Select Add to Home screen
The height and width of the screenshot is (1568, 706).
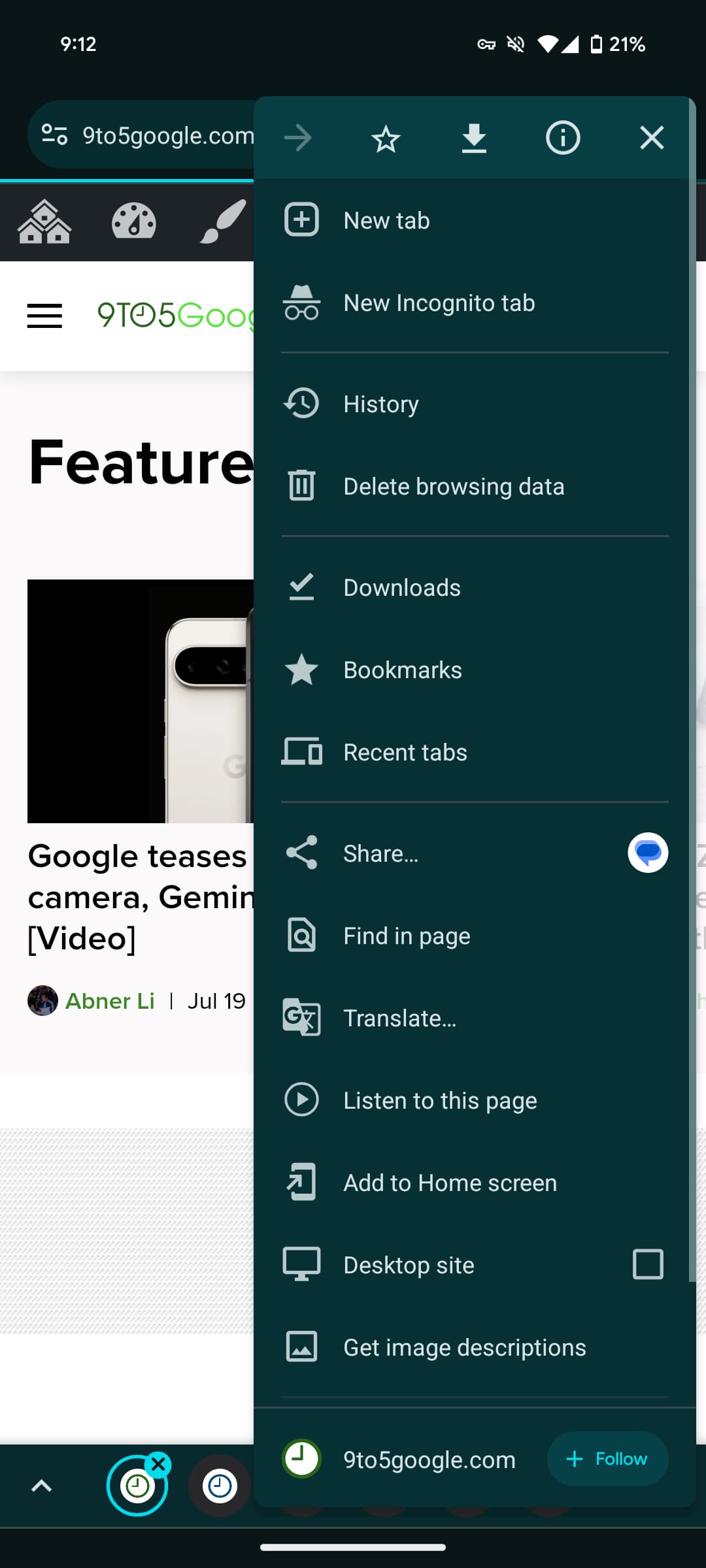coord(450,1183)
